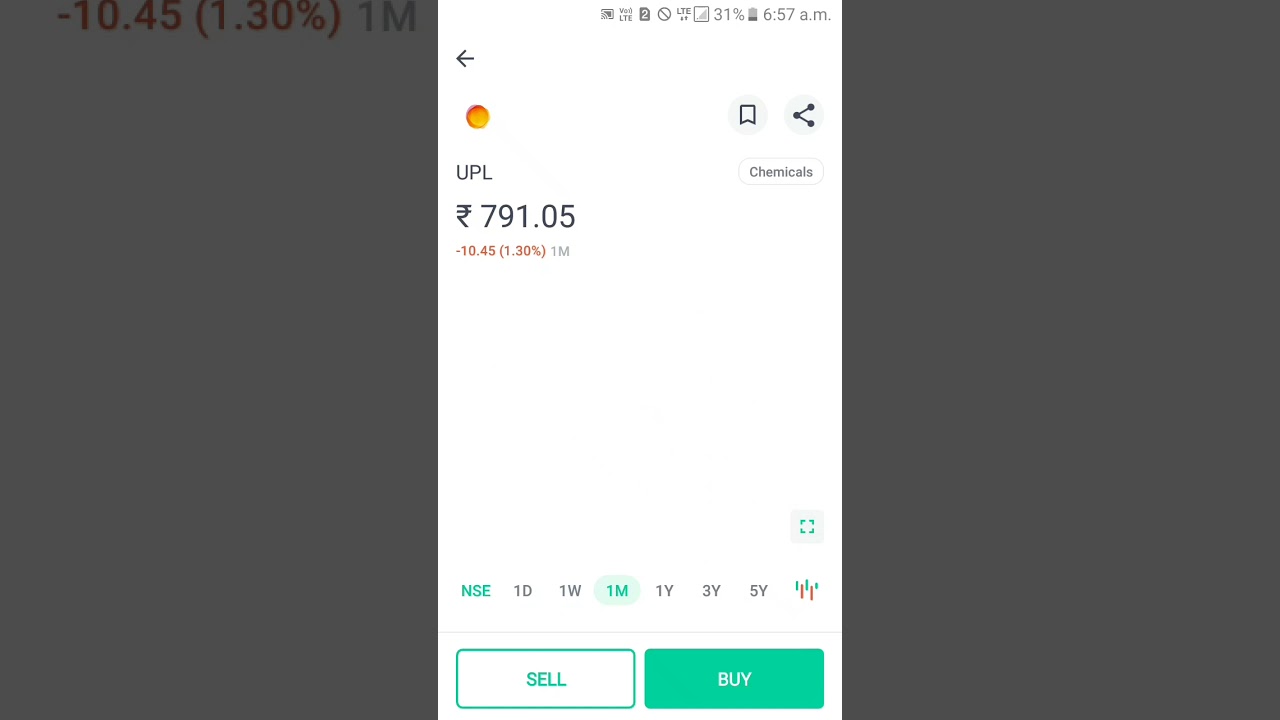Expand the chart to fullscreen
This screenshot has height=720, width=1280.
click(x=807, y=527)
